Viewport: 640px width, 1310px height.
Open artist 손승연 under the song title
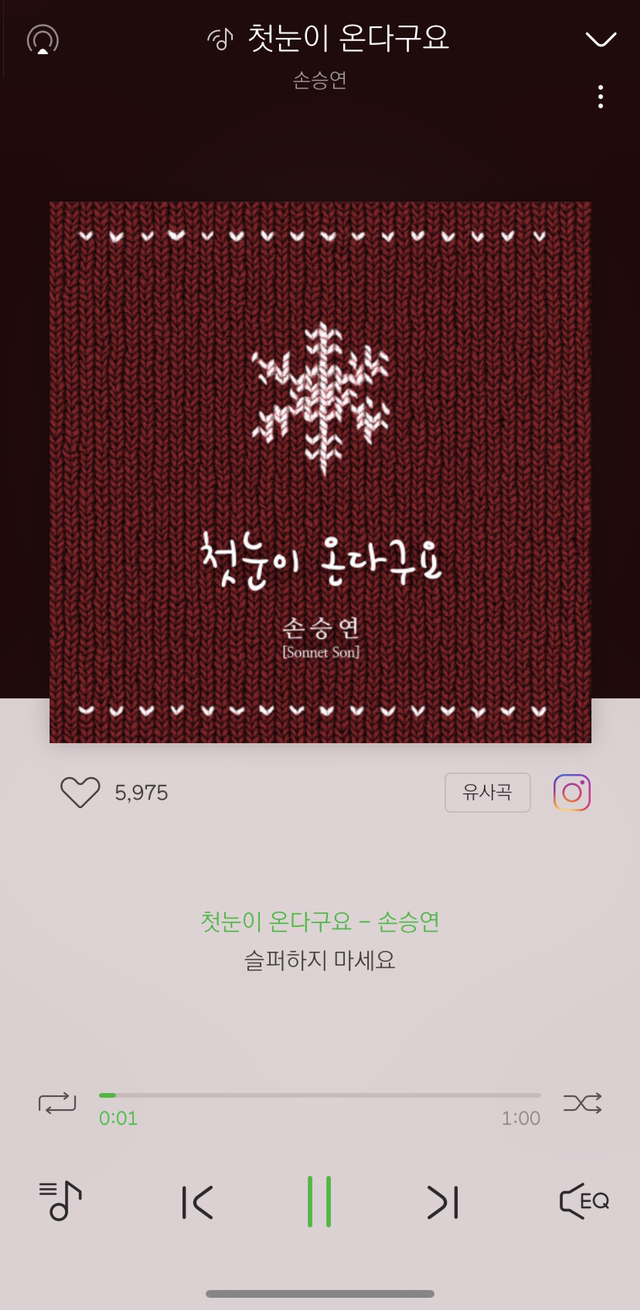(320, 81)
